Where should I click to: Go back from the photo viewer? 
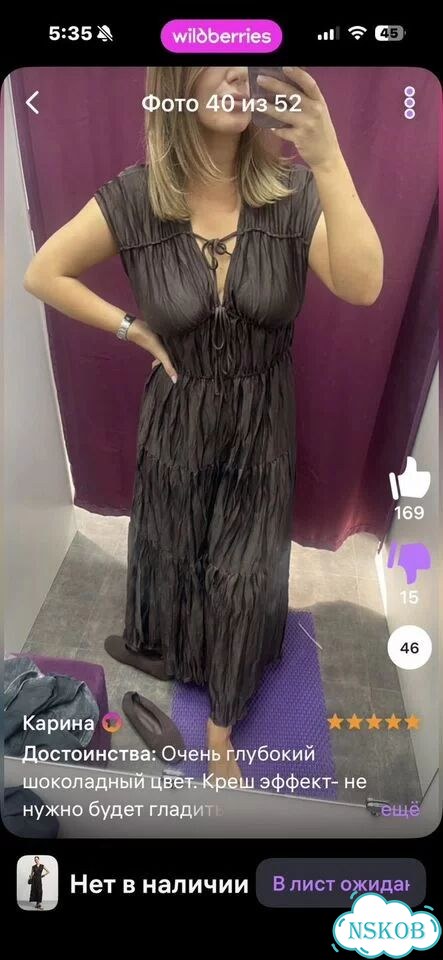click(32, 103)
